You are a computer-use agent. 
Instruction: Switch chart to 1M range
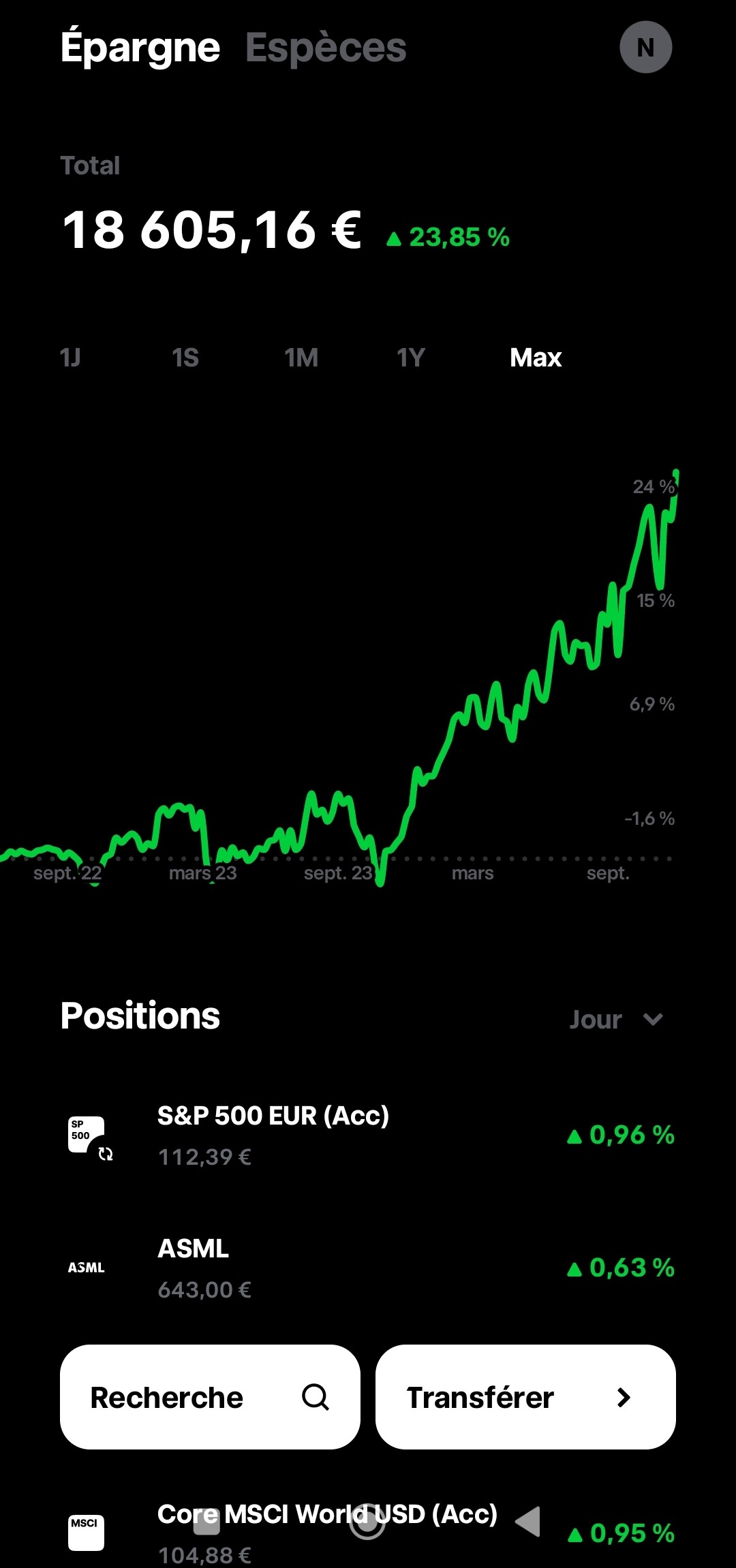(301, 358)
